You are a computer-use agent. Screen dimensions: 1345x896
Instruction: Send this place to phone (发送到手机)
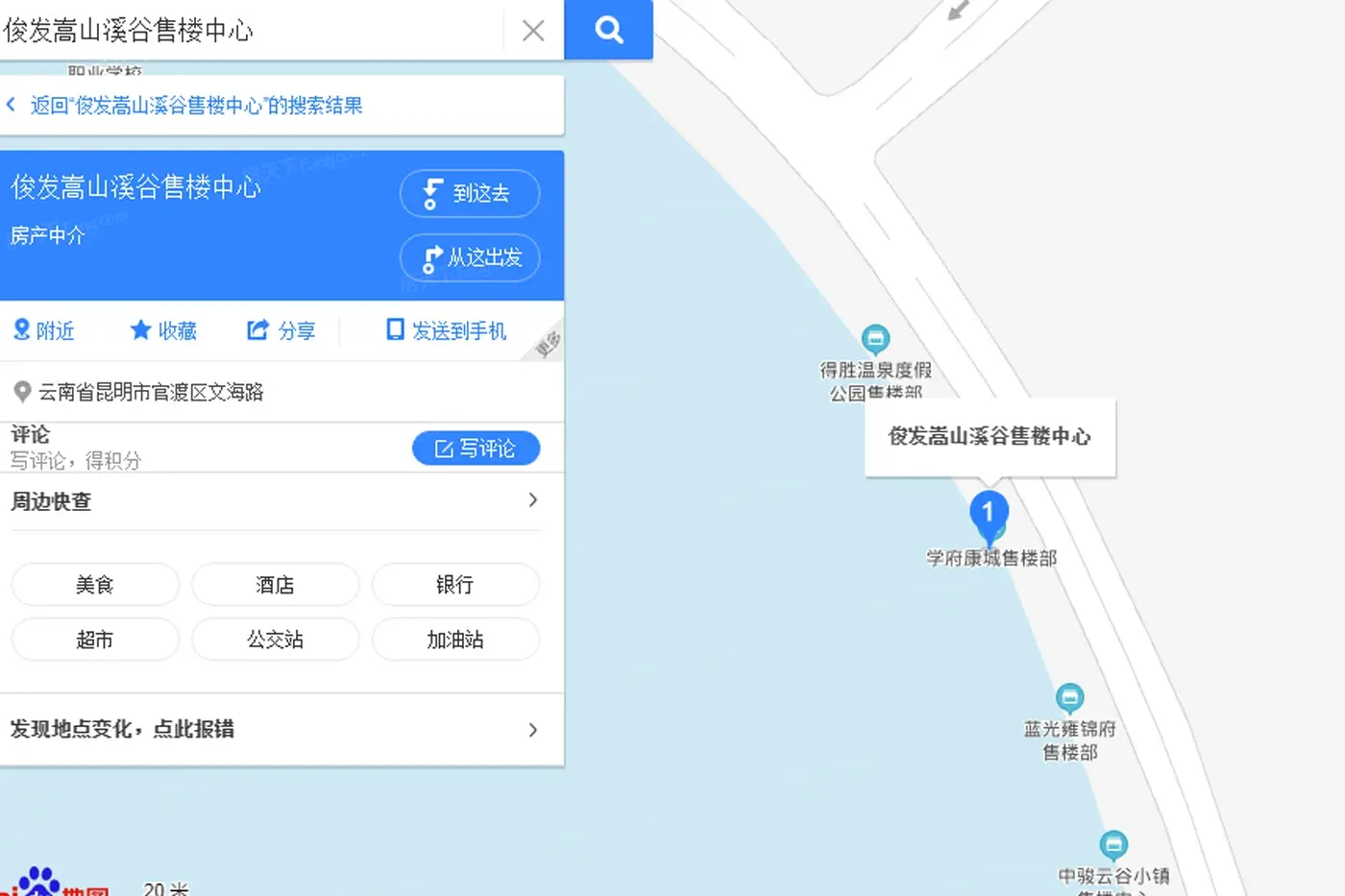(446, 331)
